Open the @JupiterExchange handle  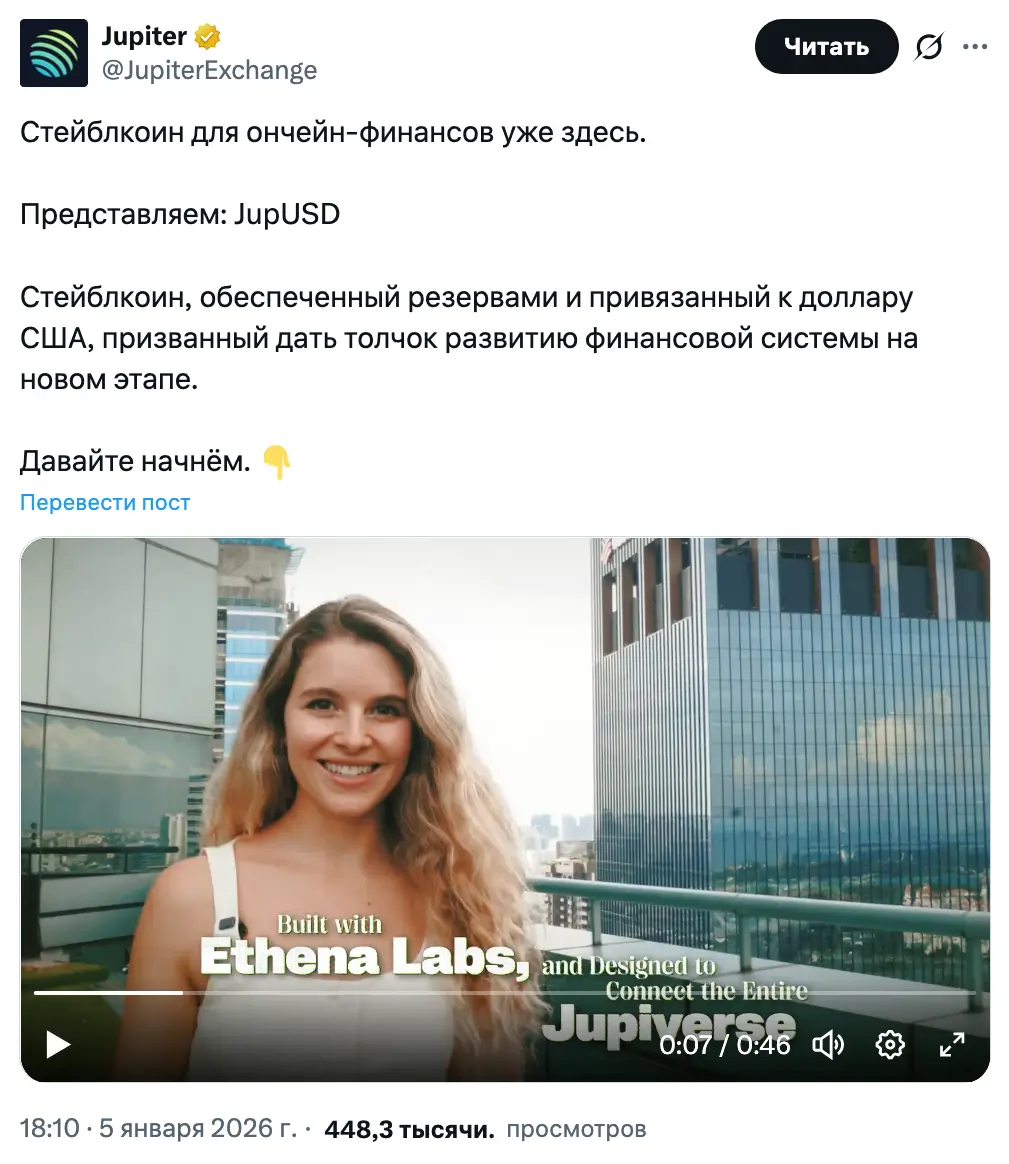click(x=209, y=70)
